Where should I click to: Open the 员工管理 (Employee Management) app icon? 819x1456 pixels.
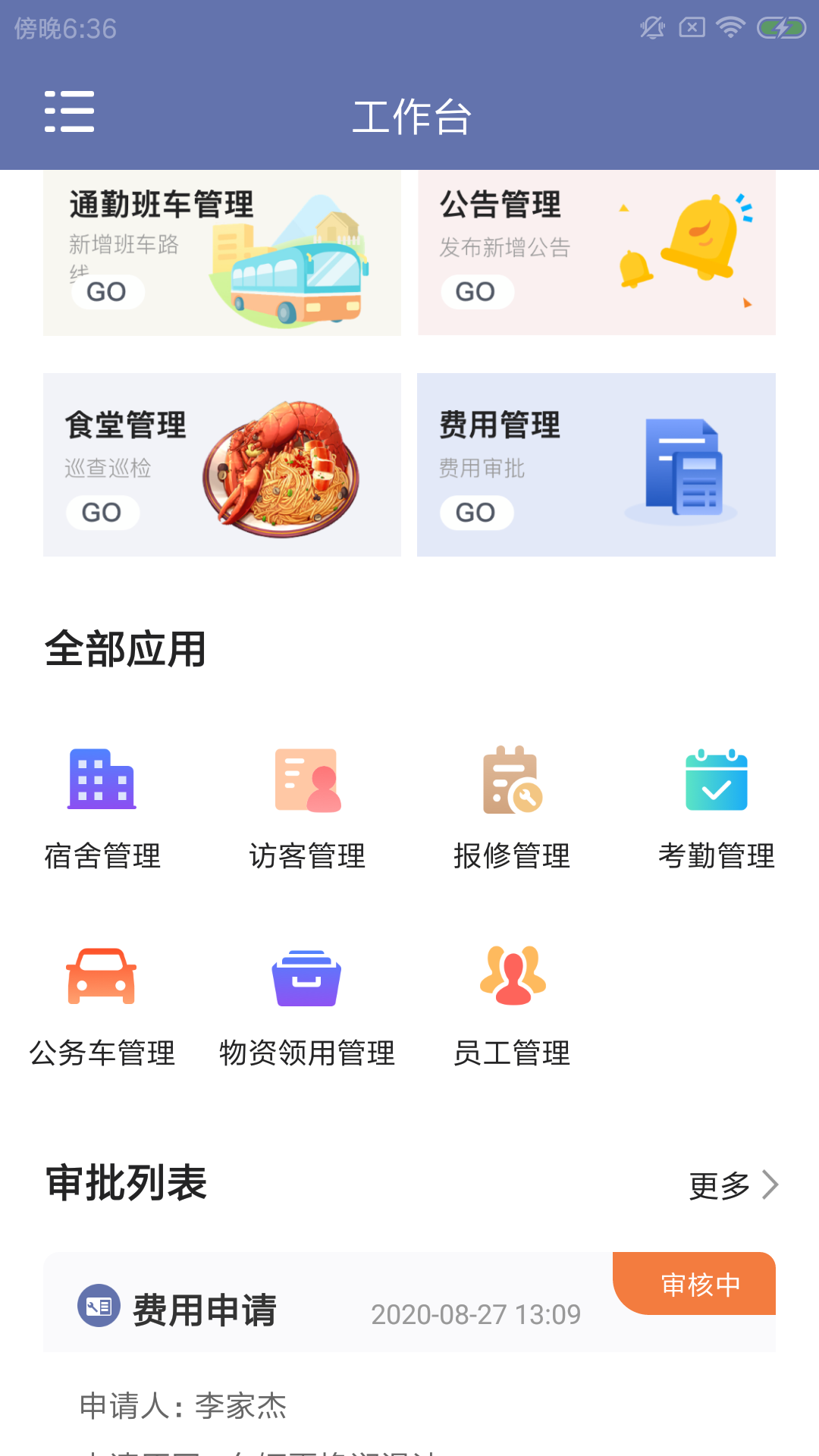[512, 977]
